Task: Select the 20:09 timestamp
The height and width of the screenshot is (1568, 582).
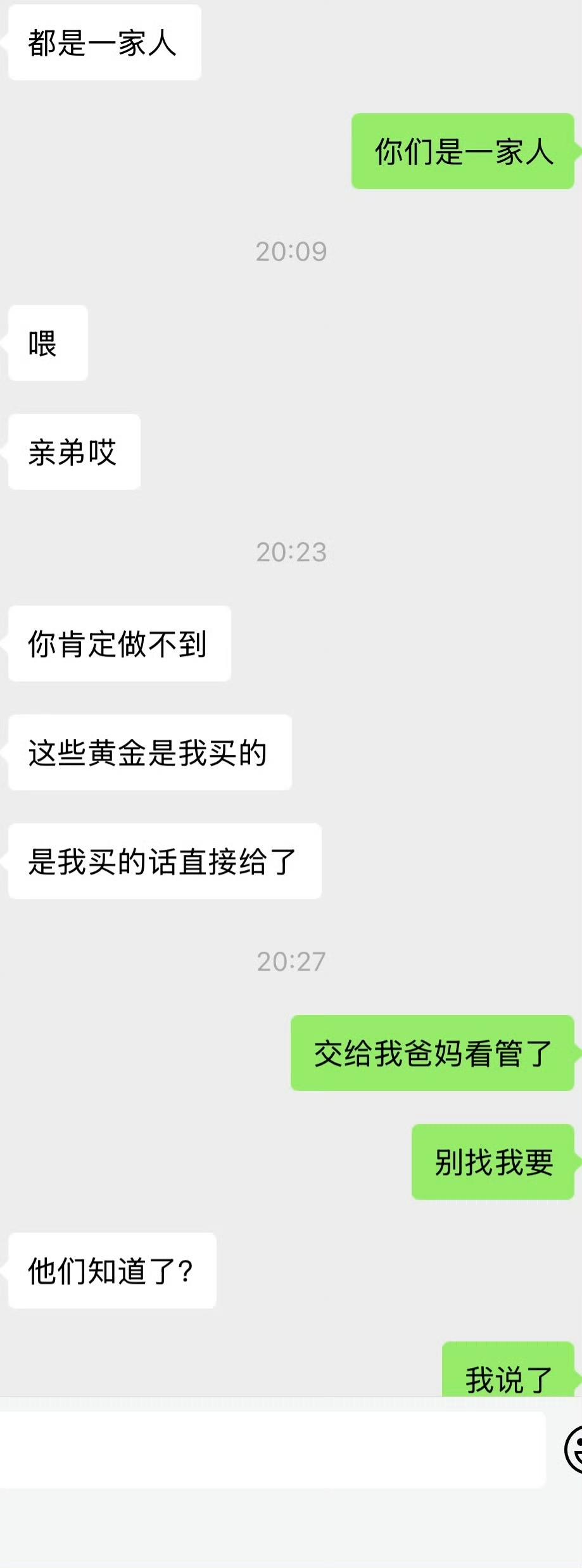Action: pos(291,252)
